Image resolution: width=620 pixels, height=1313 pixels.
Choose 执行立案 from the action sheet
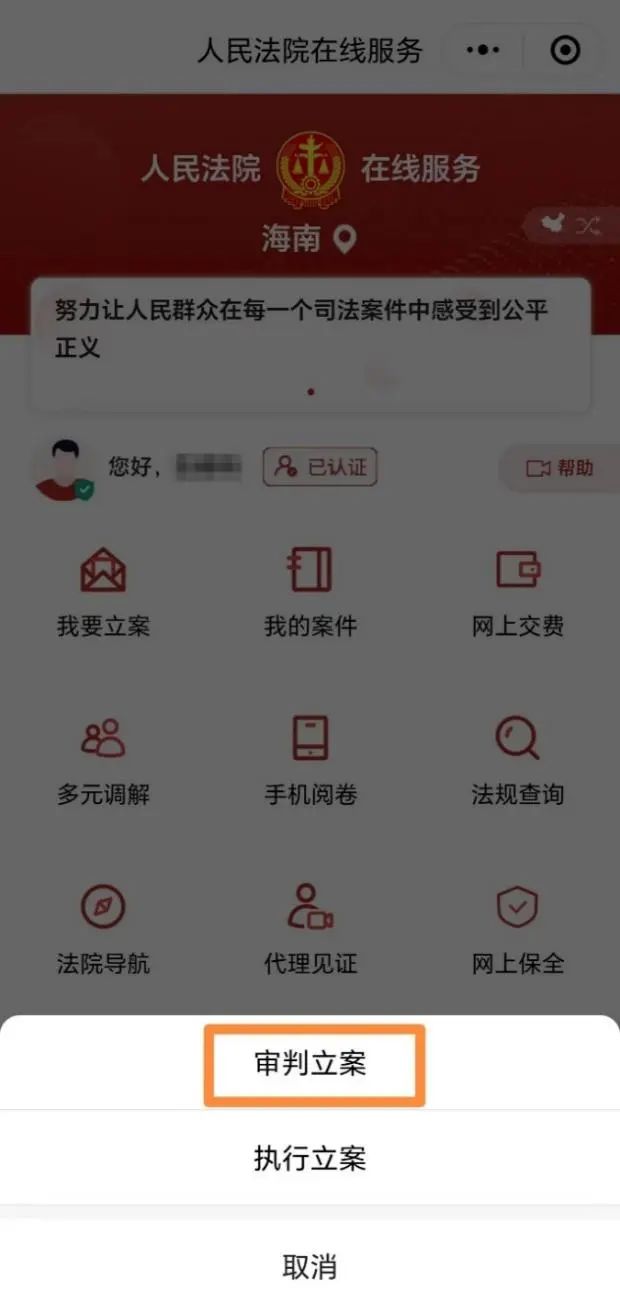point(310,1159)
